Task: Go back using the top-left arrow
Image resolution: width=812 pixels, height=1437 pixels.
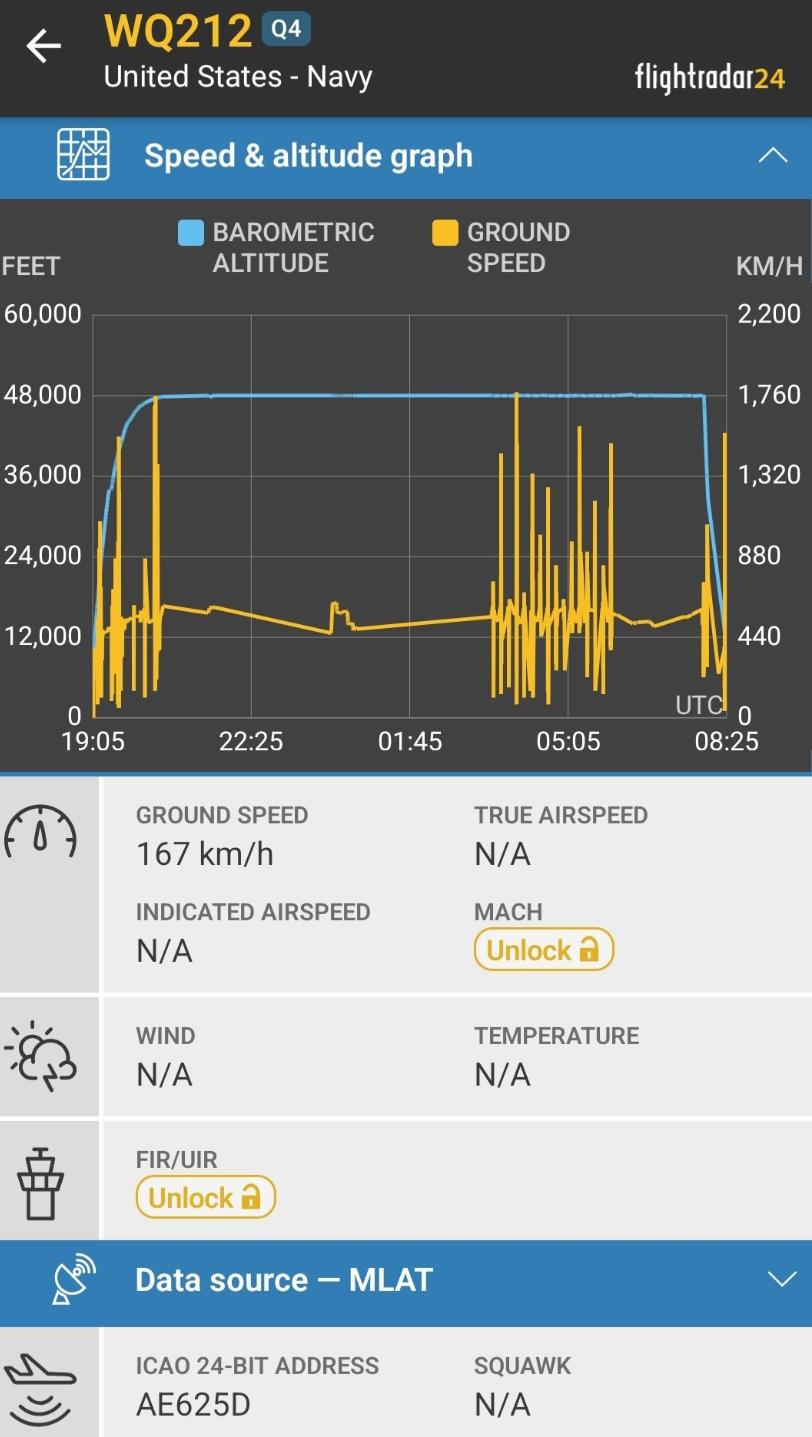Action: click(43, 46)
